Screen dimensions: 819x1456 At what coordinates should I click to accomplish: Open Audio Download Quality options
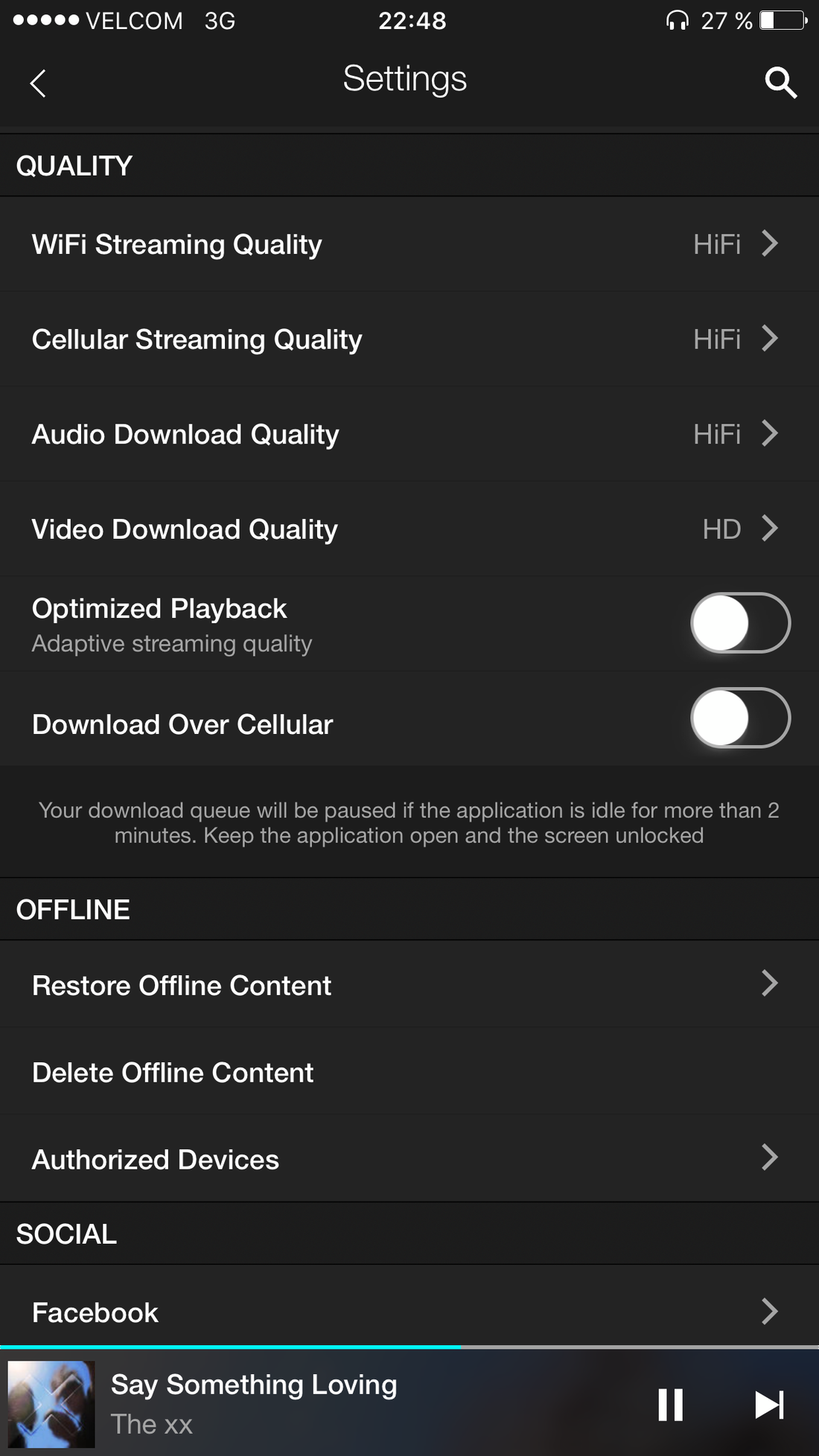[x=408, y=435]
